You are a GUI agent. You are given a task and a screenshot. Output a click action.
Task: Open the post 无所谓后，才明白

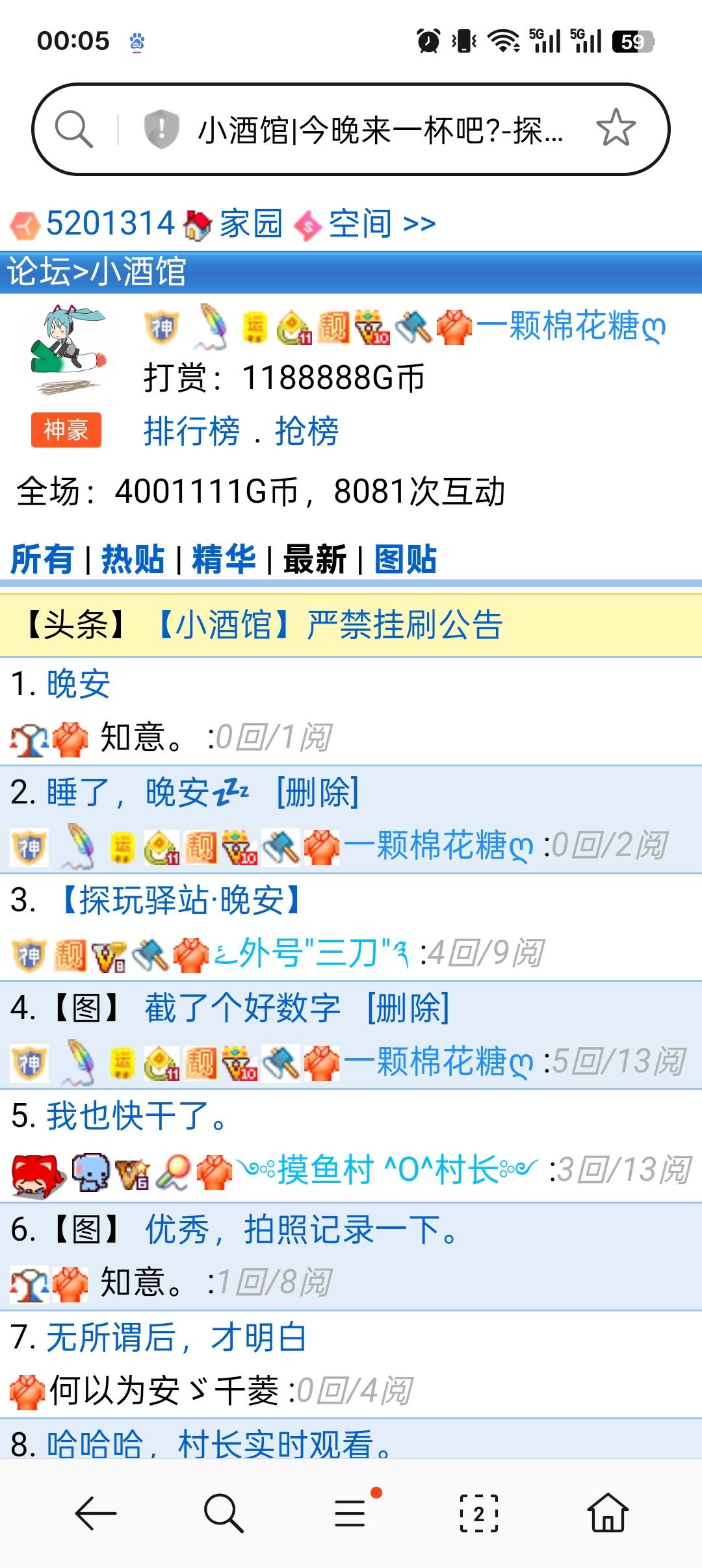point(176,1338)
